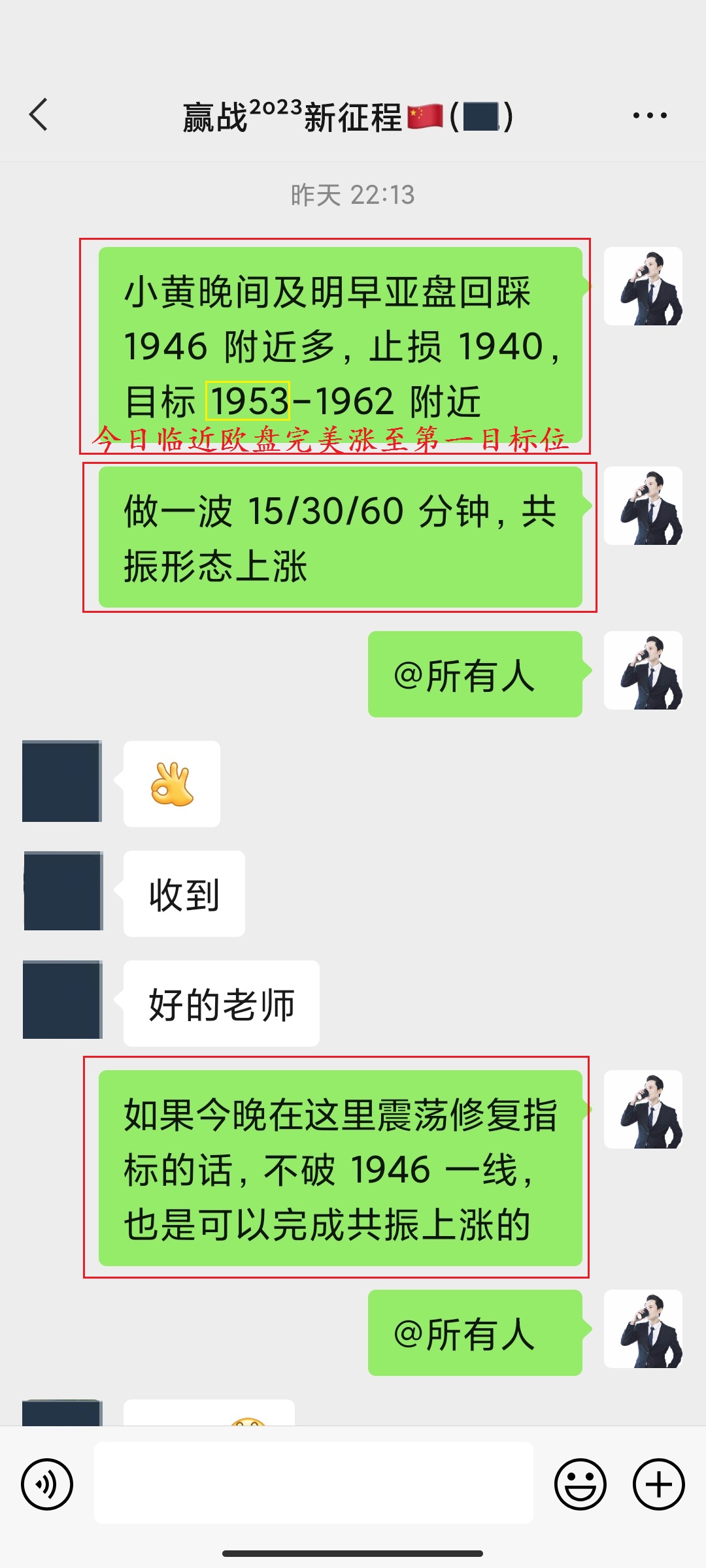The width and height of the screenshot is (706, 1568).
Task: Open the emoji sticker panel
Action: [580, 1484]
